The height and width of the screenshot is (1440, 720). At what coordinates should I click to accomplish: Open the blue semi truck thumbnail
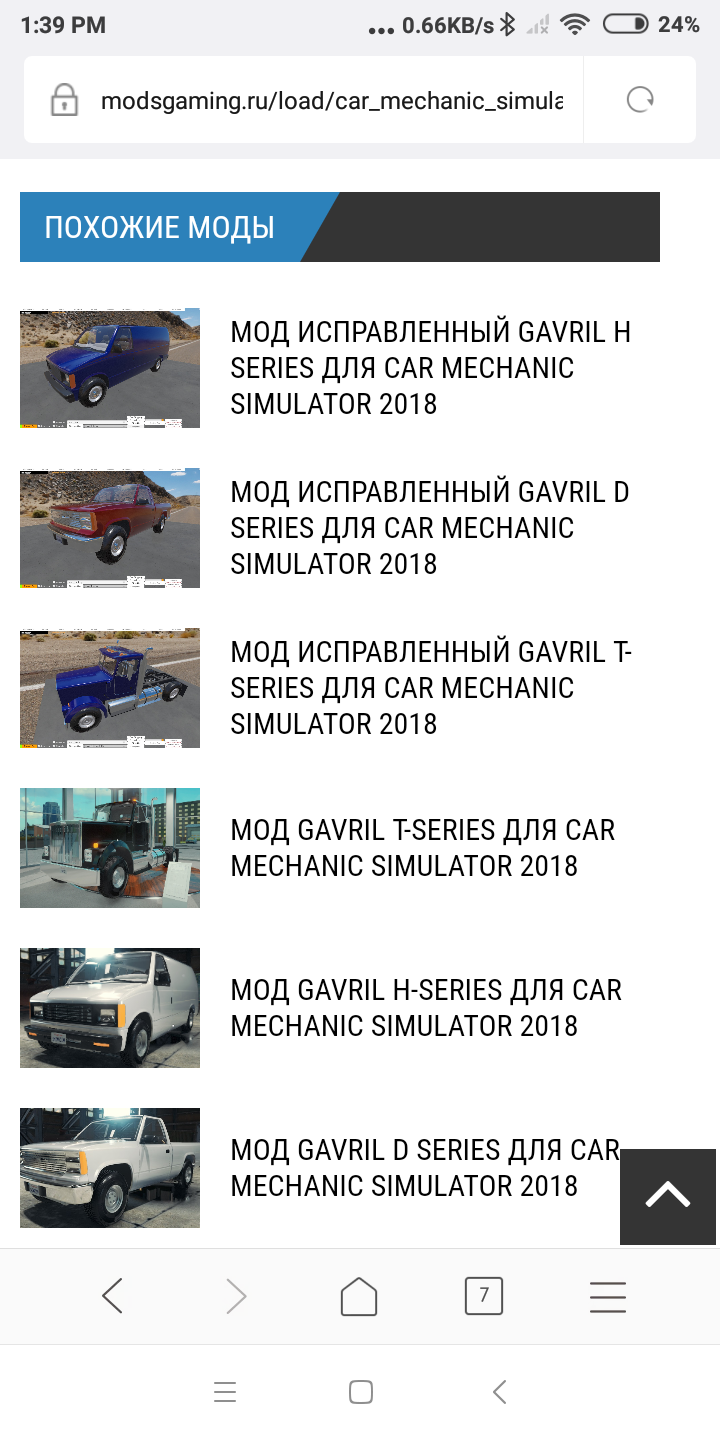click(110, 688)
